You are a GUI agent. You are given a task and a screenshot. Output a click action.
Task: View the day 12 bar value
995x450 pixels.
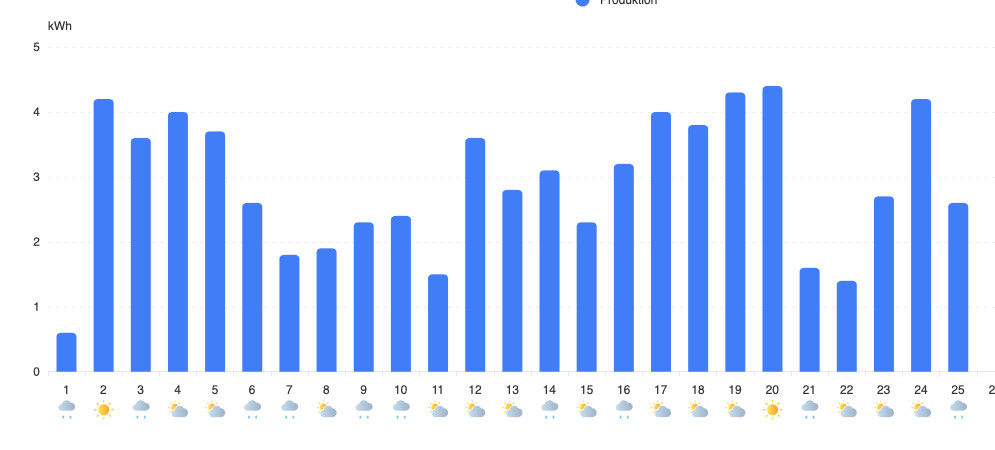[475, 255]
